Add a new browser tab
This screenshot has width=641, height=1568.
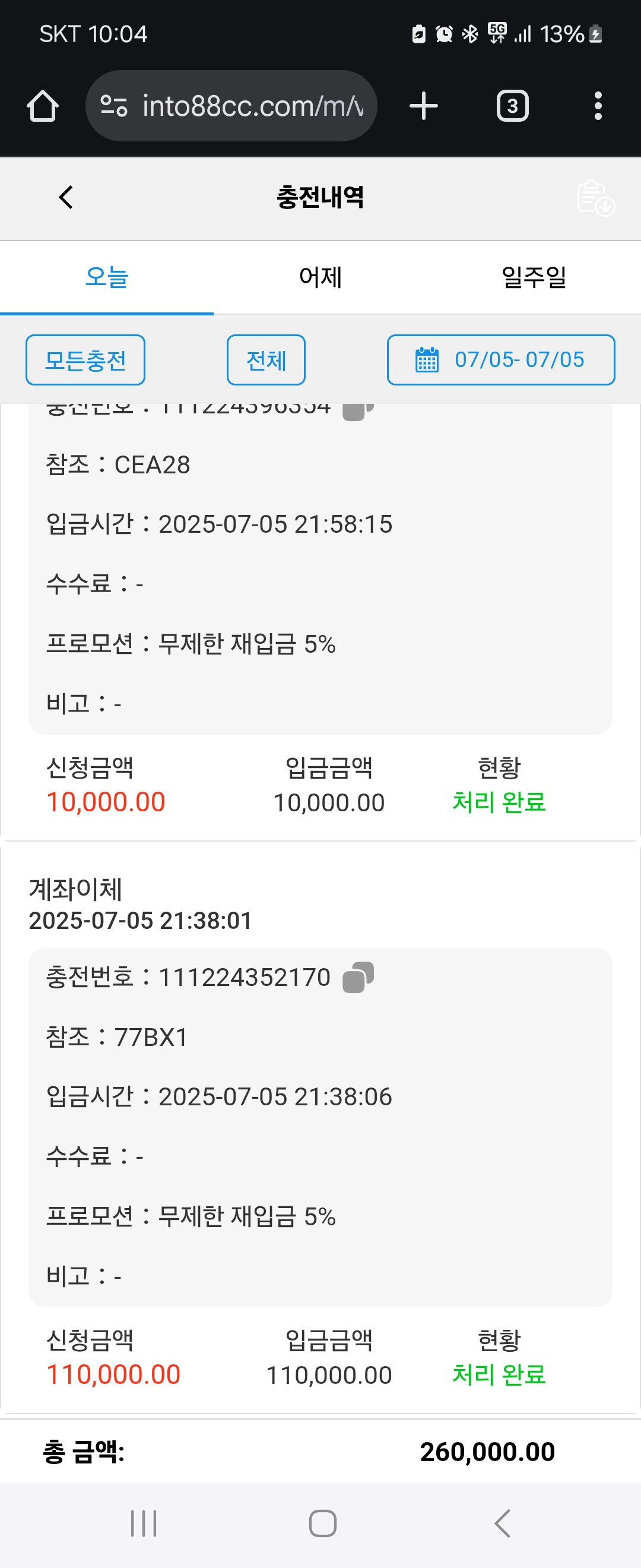coord(424,106)
